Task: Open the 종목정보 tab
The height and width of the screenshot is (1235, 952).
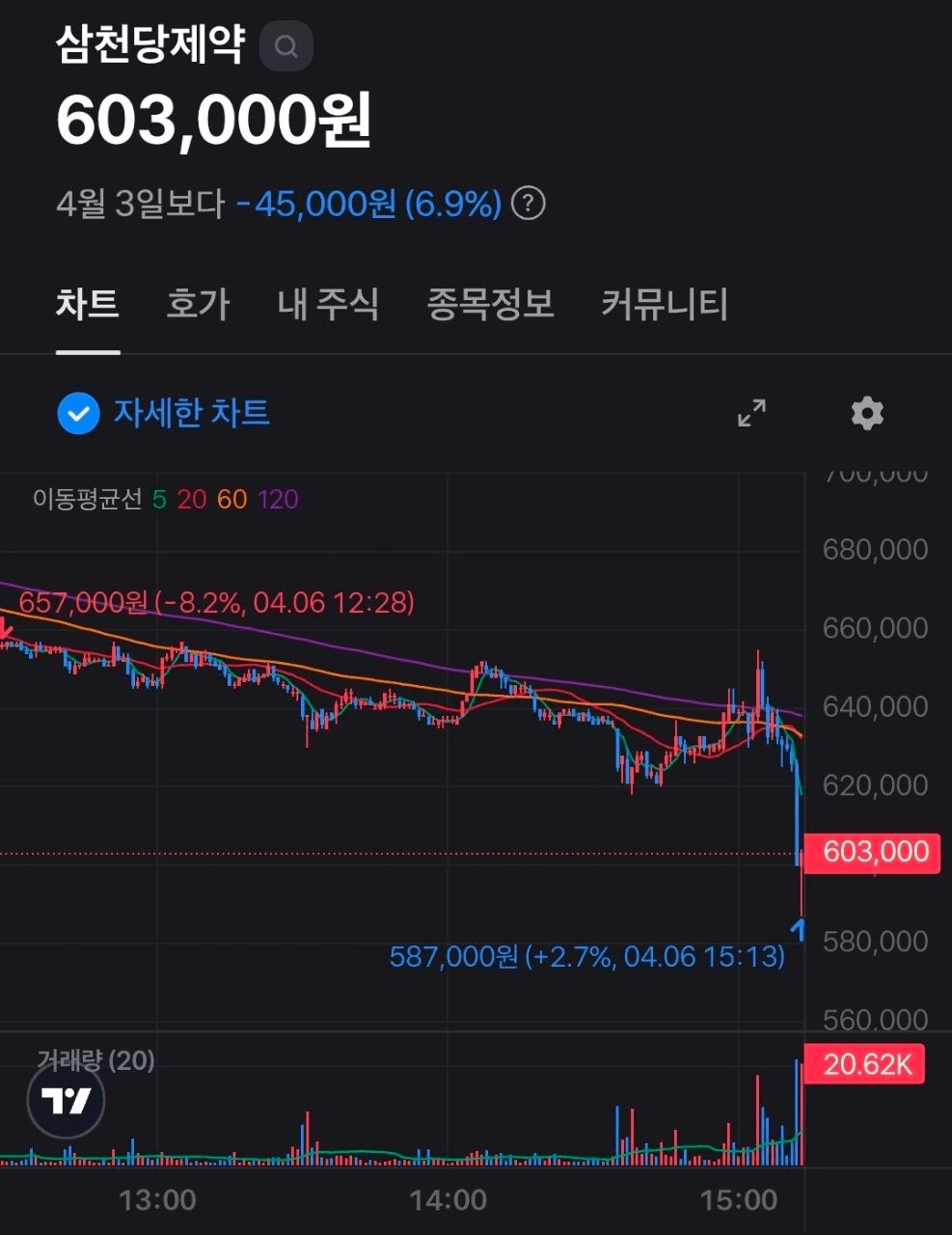Action: (490, 304)
